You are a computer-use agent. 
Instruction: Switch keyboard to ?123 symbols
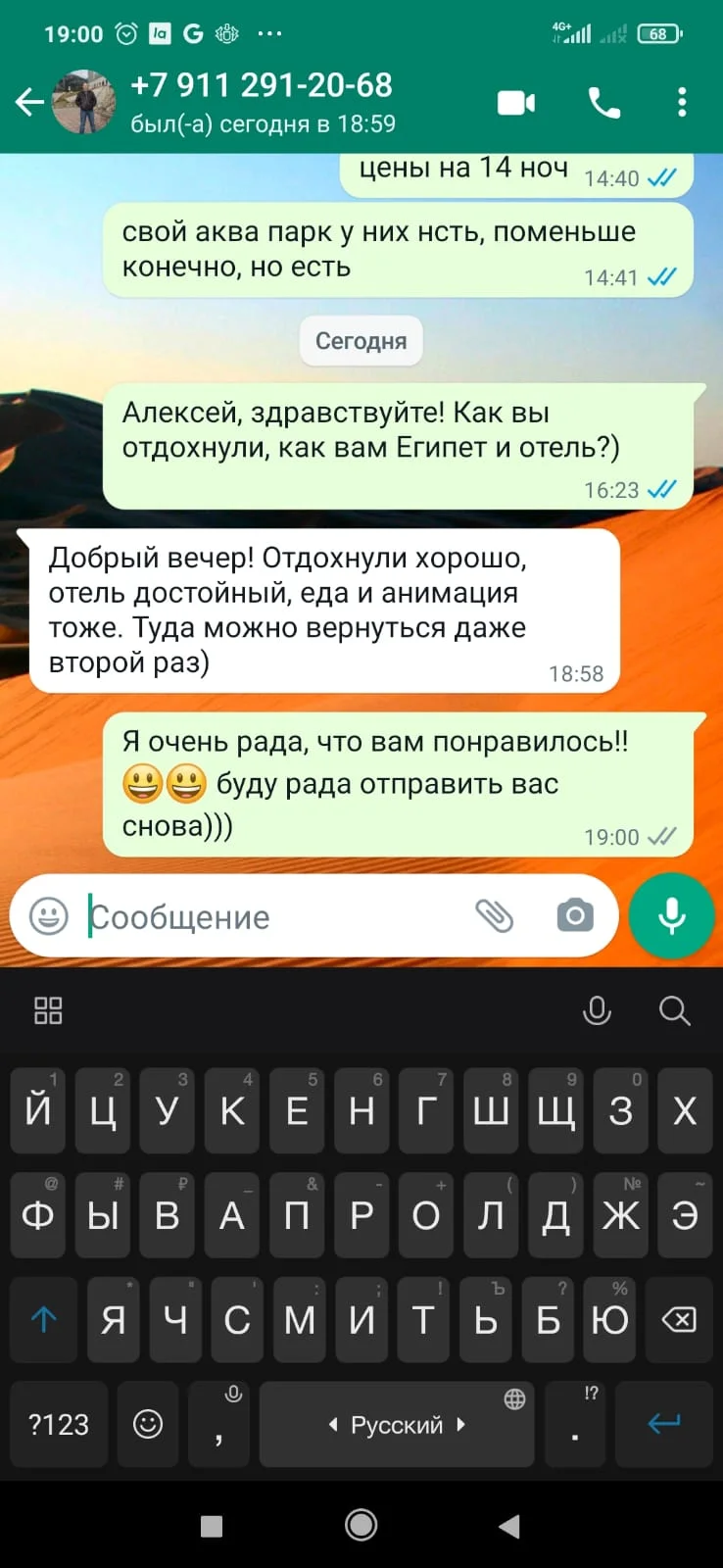click(59, 1424)
